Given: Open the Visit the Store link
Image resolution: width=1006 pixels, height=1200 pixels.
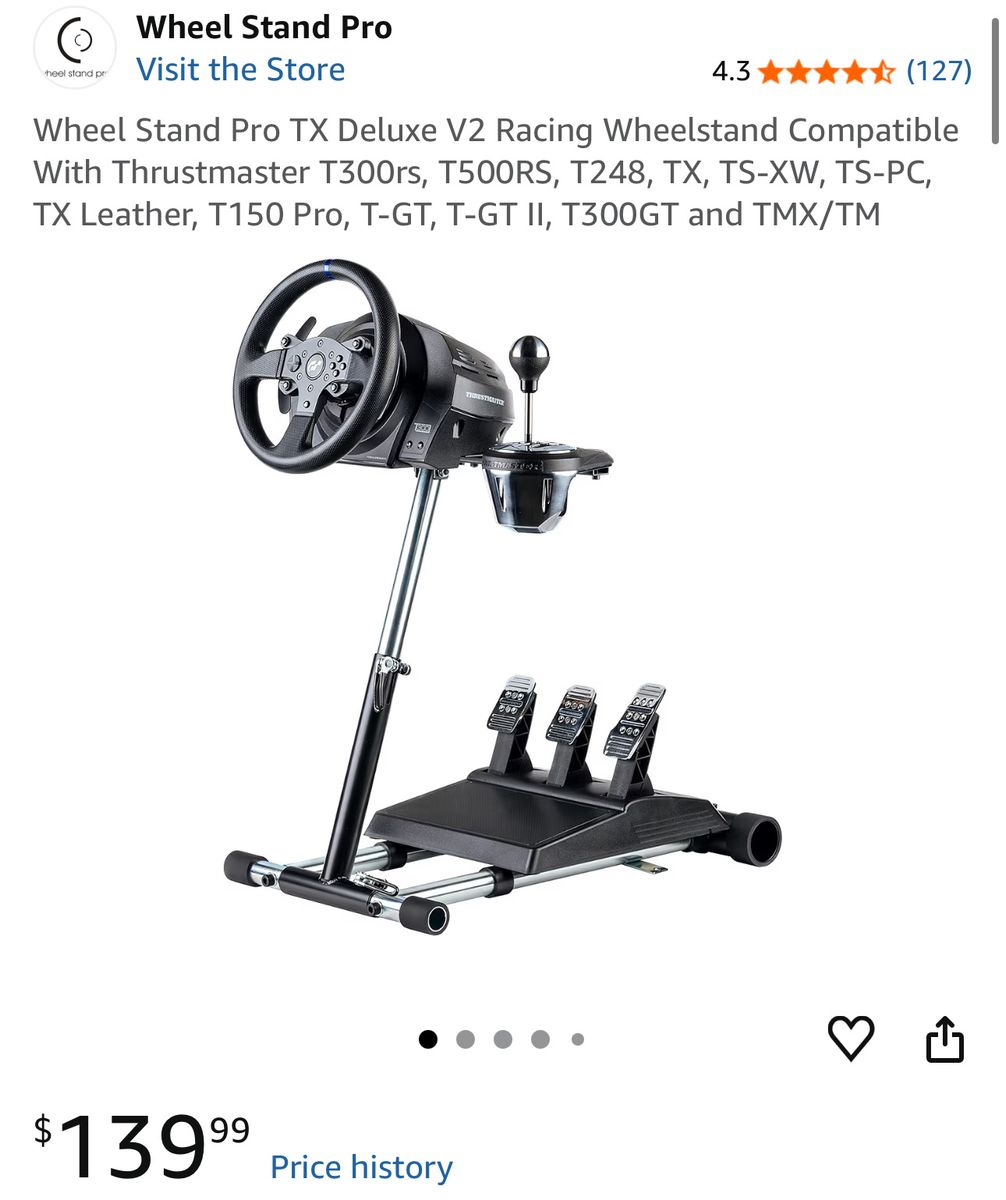Looking at the screenshot, I should 240,70.
